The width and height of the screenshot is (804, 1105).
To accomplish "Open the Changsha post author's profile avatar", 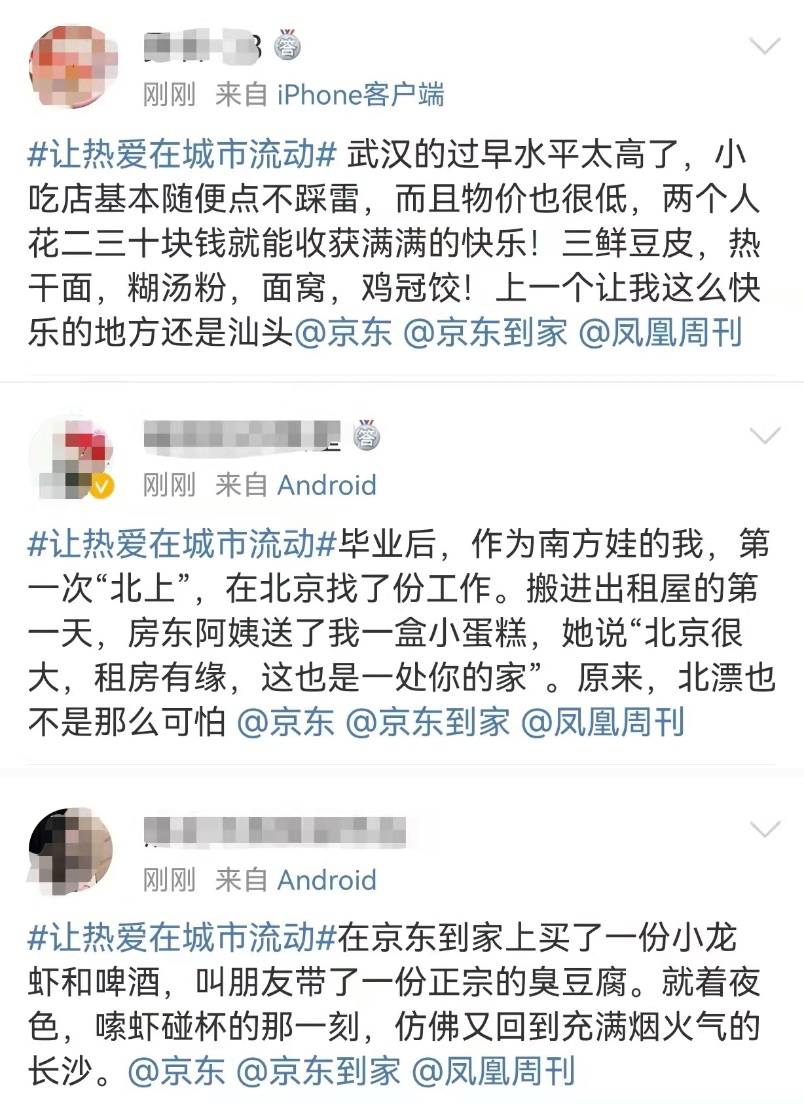I will point(71,851).
